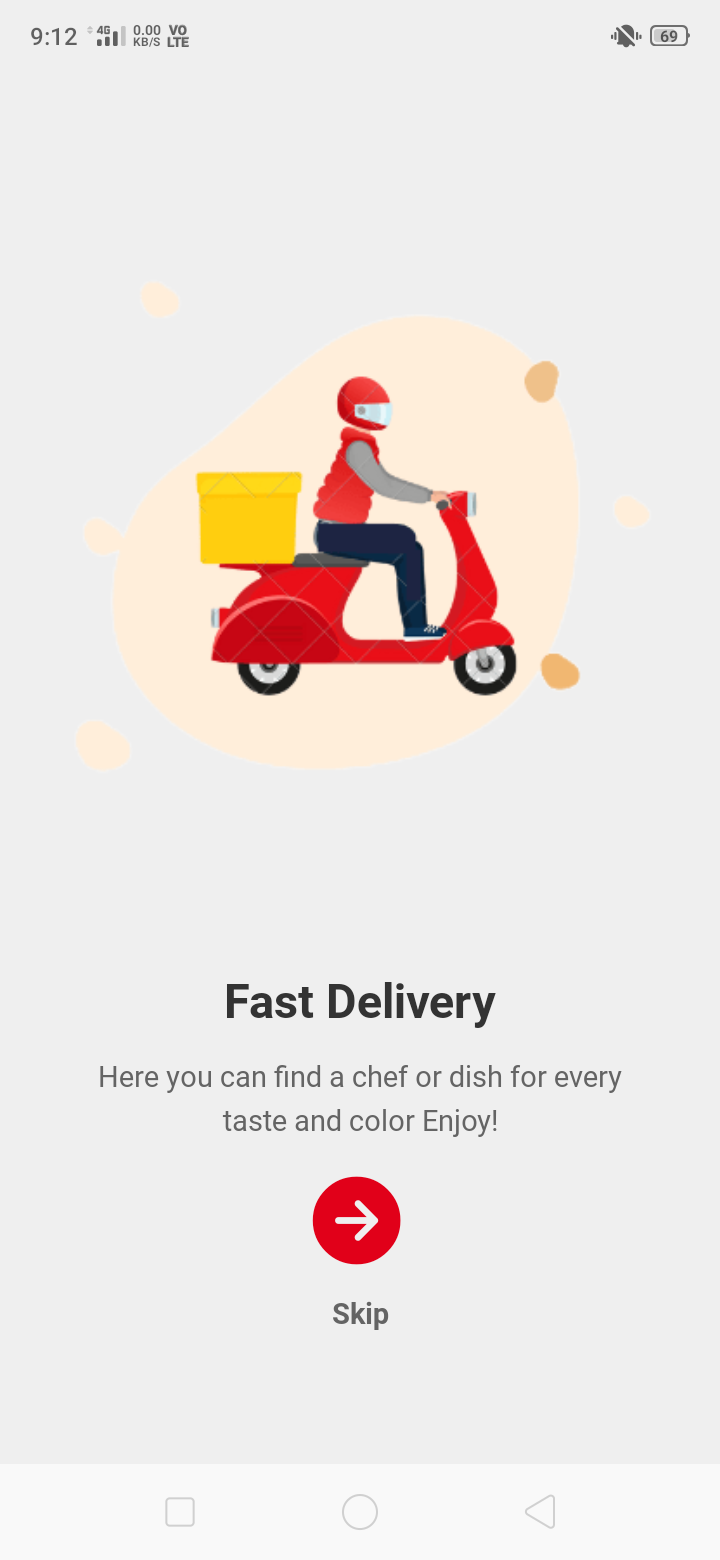The image size is (720, 1560).
Task: Go back using the system back button
Action: coord(540,1511)
